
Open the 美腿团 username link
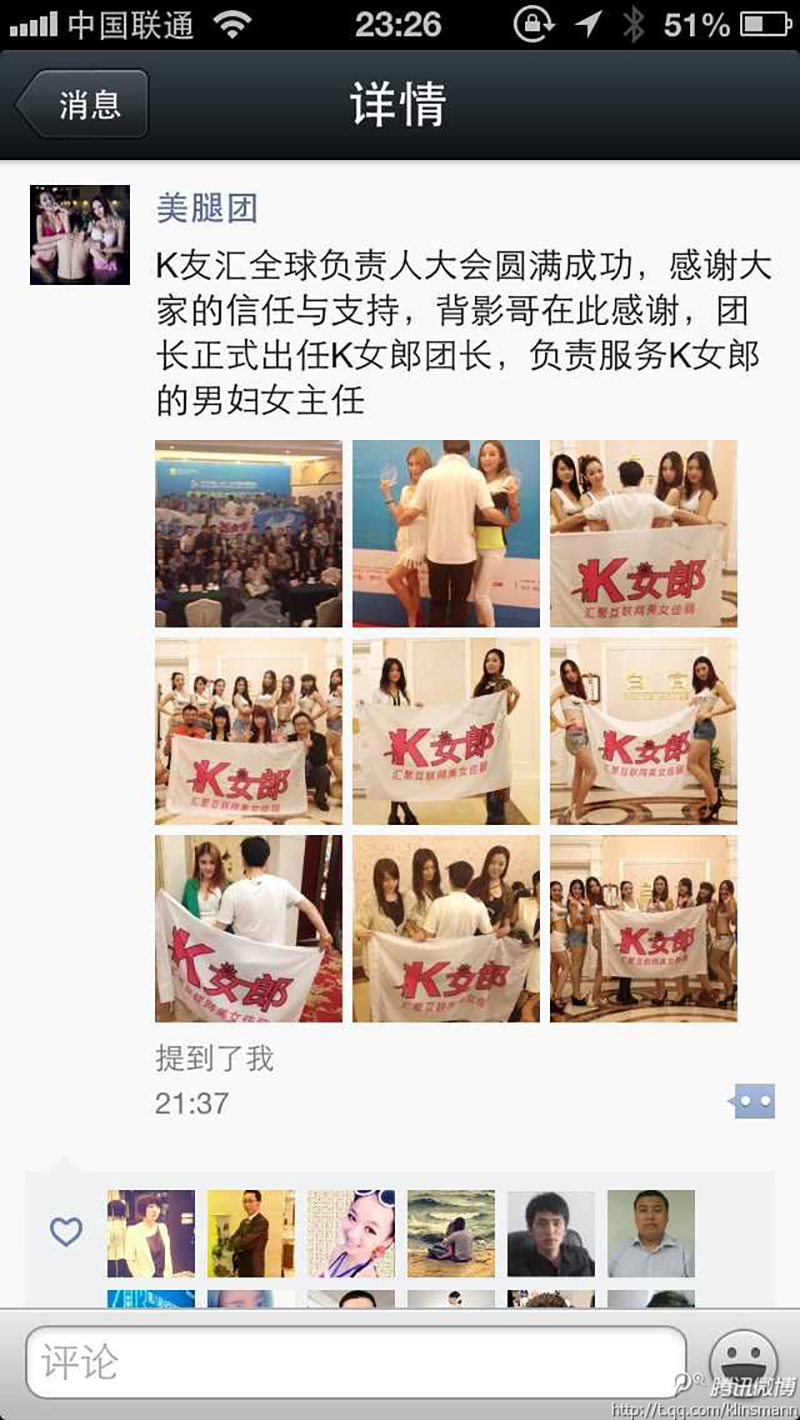pos(207,208)
